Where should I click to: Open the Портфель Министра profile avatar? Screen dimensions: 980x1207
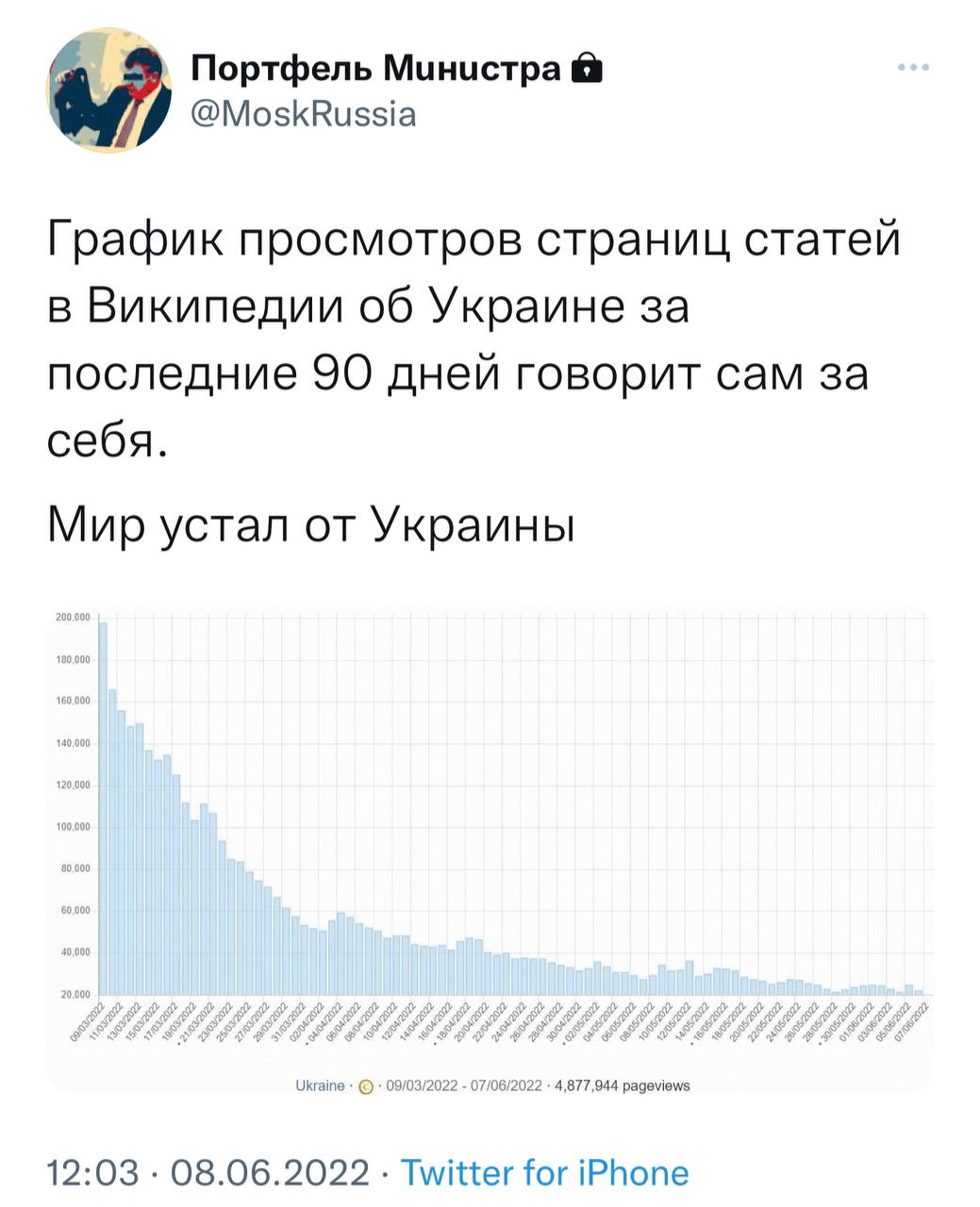click(x=108, y=91)
